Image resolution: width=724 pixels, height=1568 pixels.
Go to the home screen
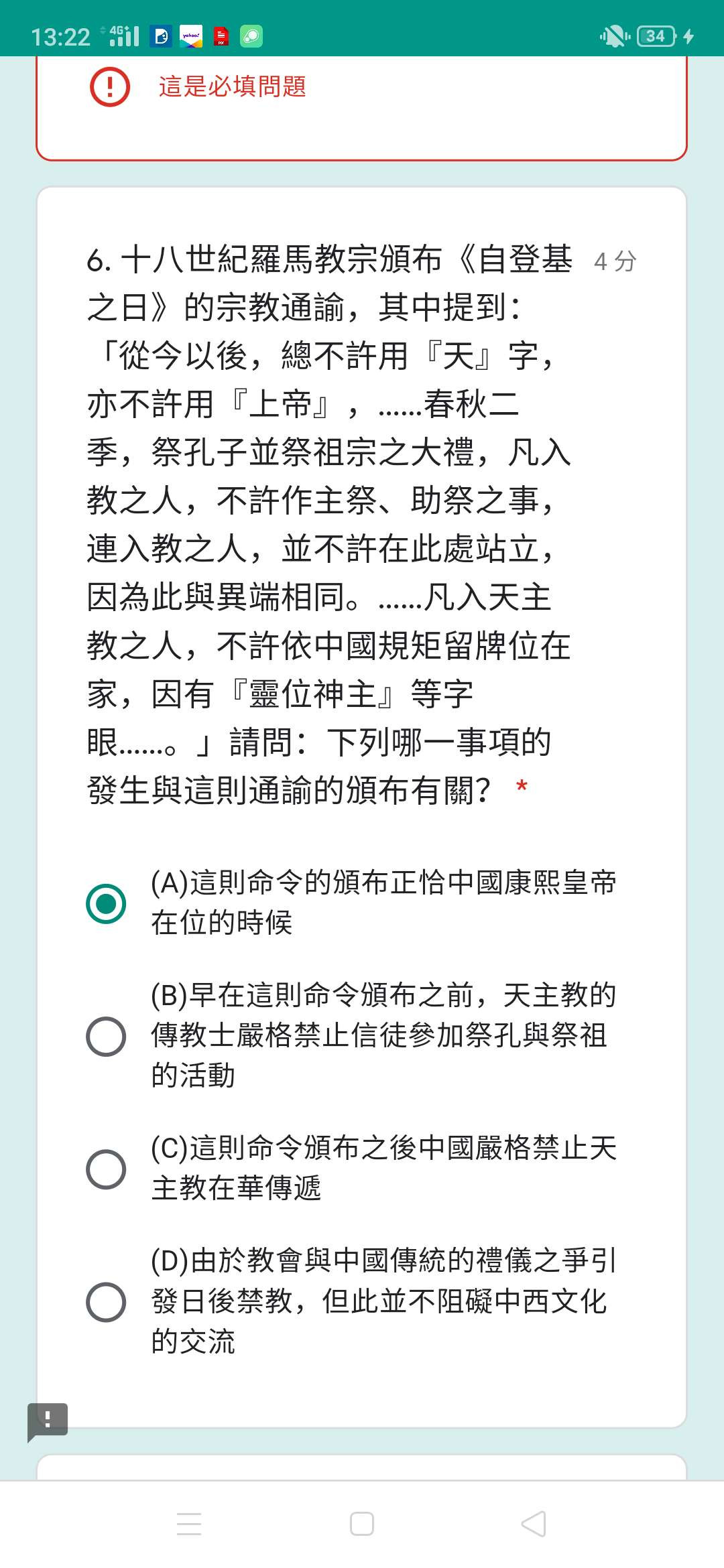[x=362, y=1524]
